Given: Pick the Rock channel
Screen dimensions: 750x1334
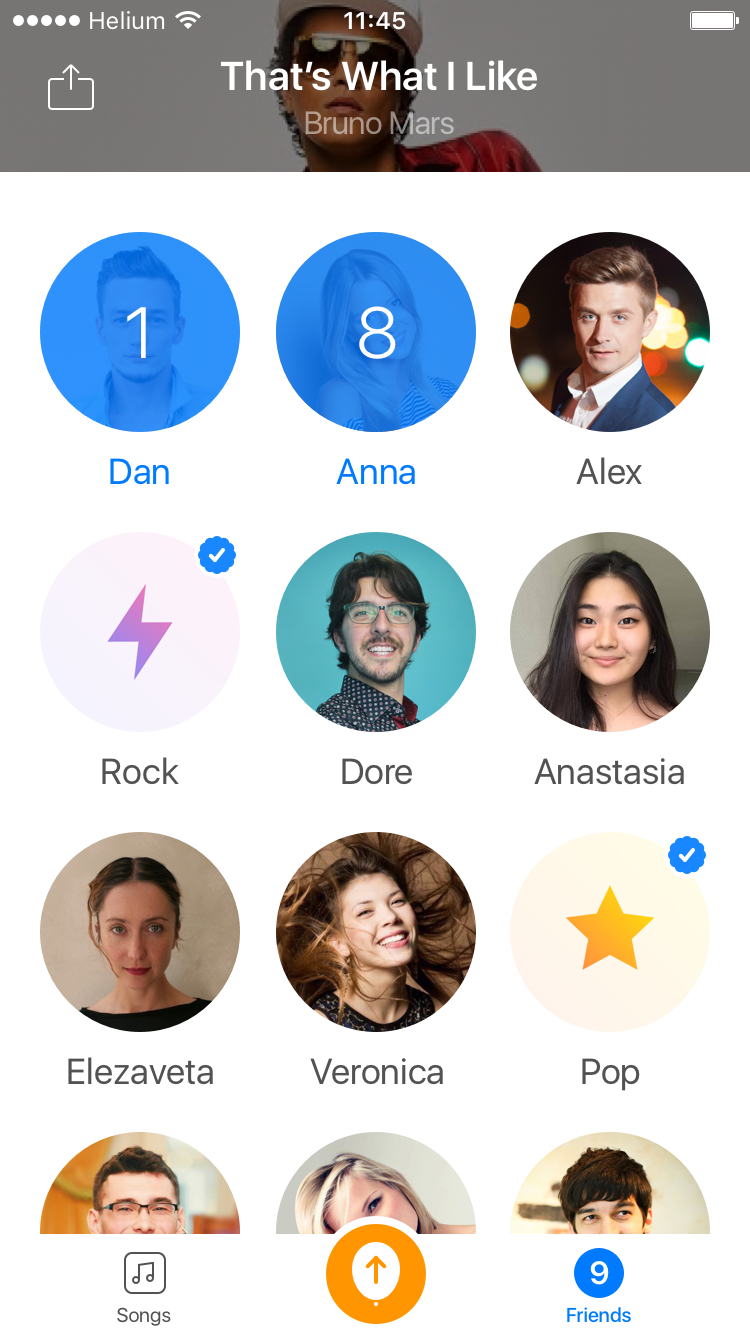Looking at the screenshot, I should click(140, 632).
